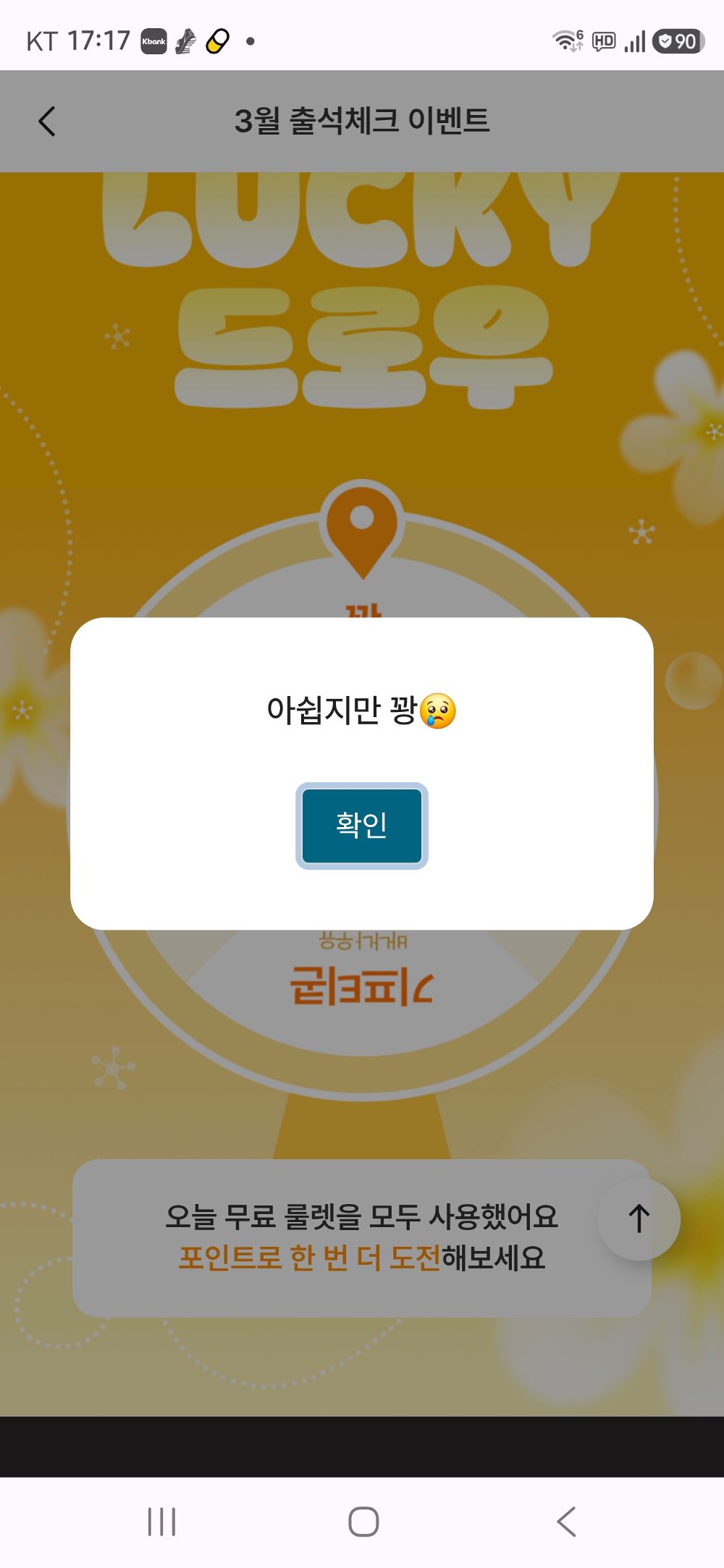Tap the signal strength bars icon

point(635,42)
